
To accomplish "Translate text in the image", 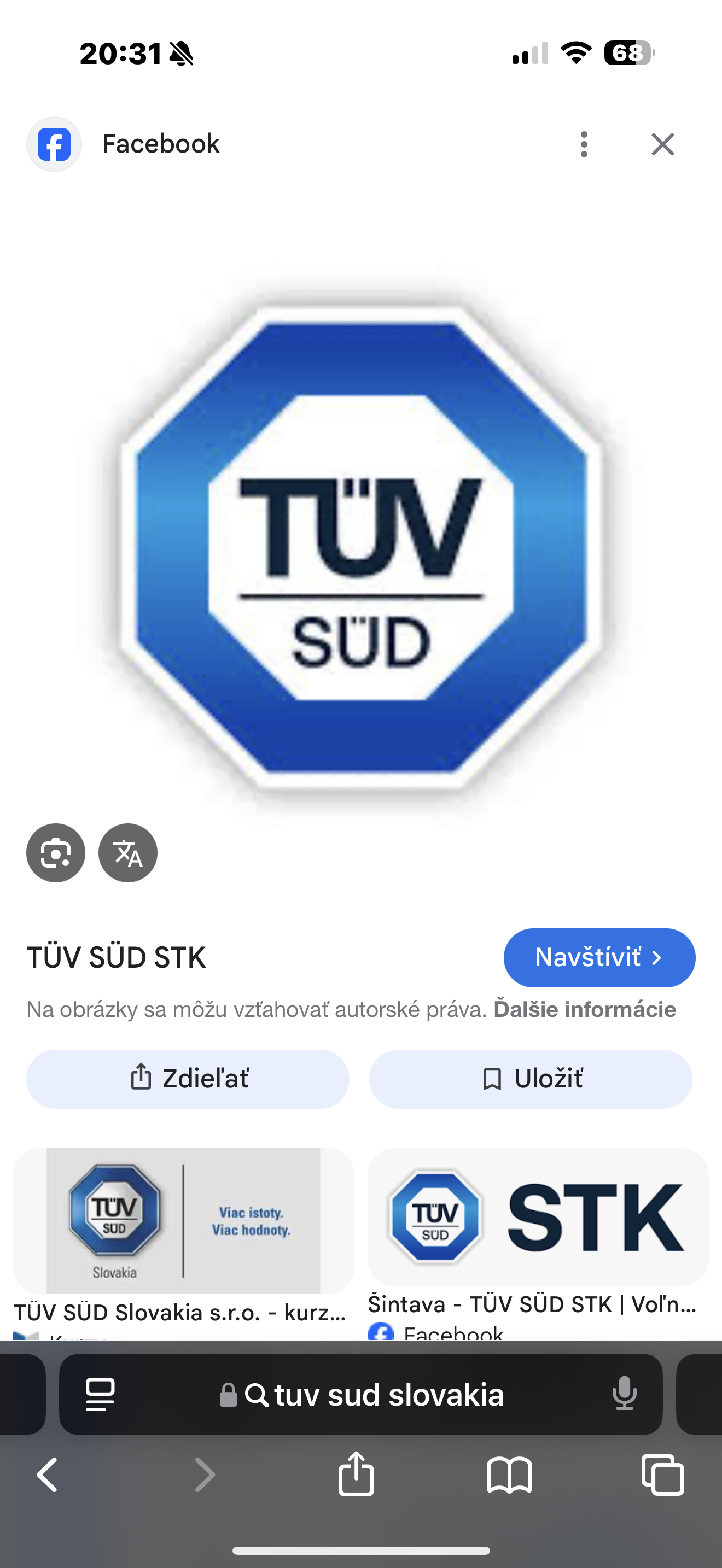I will pos(128,853).
